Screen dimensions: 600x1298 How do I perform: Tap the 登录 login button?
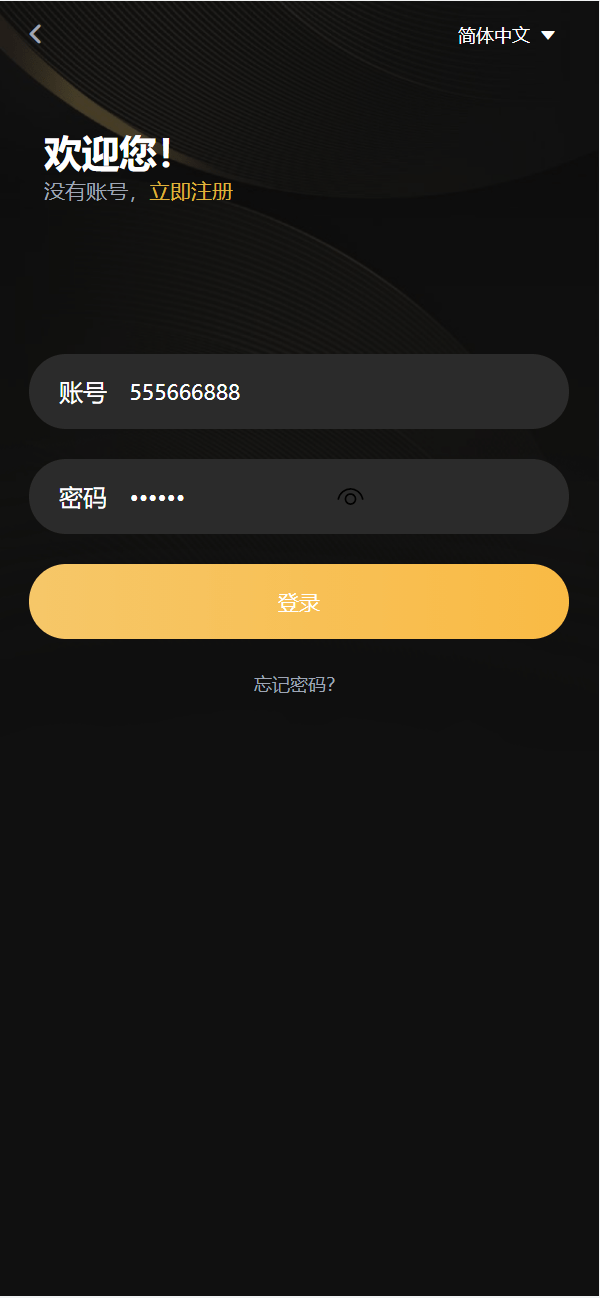coord(299,602)
